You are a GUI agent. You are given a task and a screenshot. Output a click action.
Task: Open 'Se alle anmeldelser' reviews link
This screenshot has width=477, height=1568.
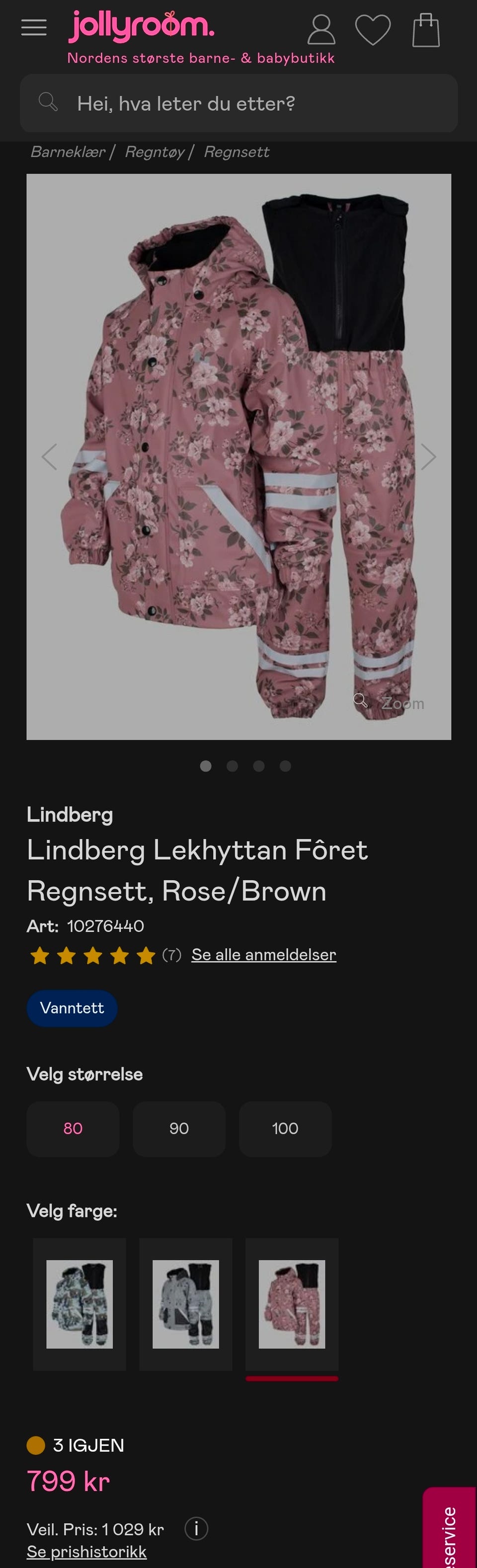click(263, 955)
